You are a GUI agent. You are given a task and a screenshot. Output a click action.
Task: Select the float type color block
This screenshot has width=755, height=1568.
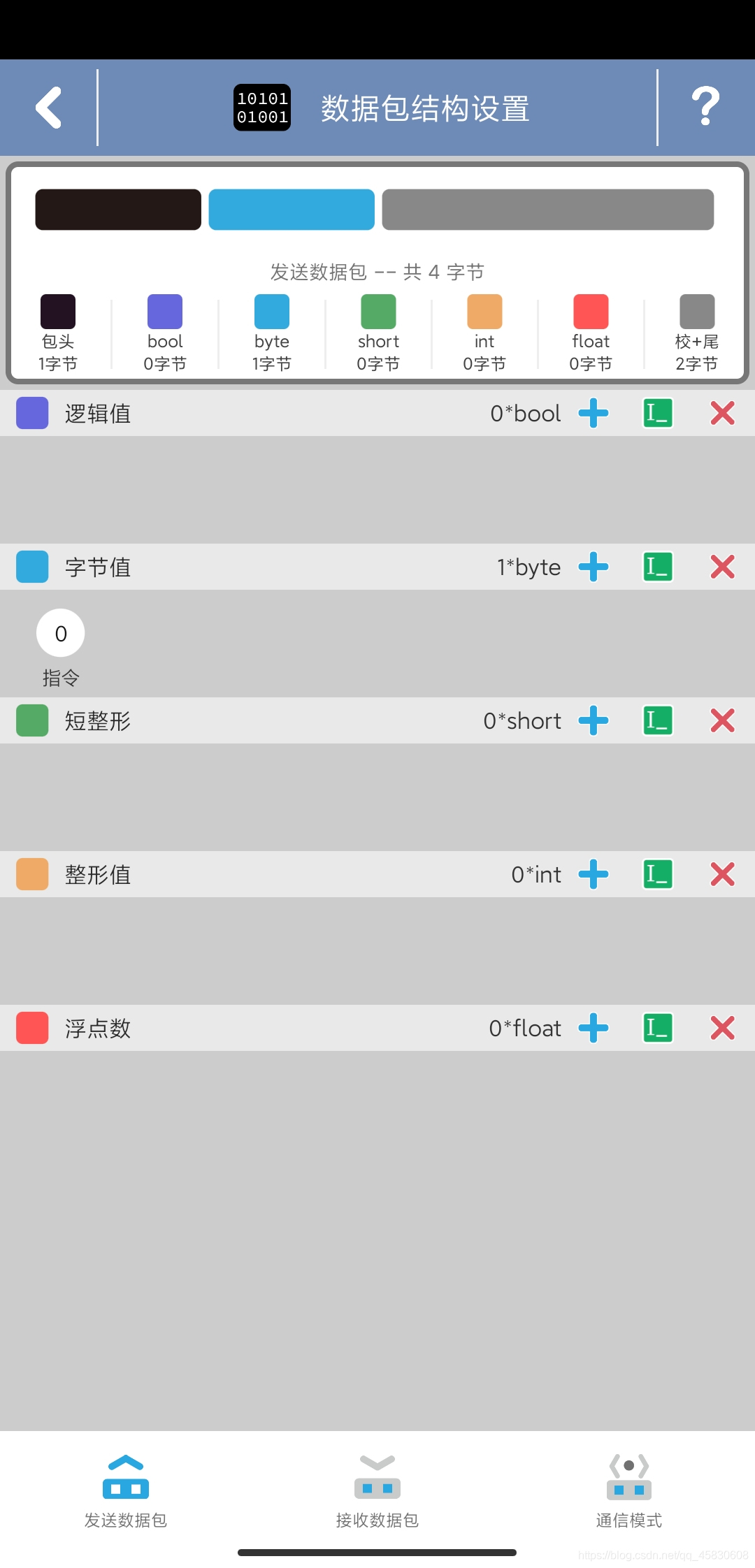pos(589,312)
